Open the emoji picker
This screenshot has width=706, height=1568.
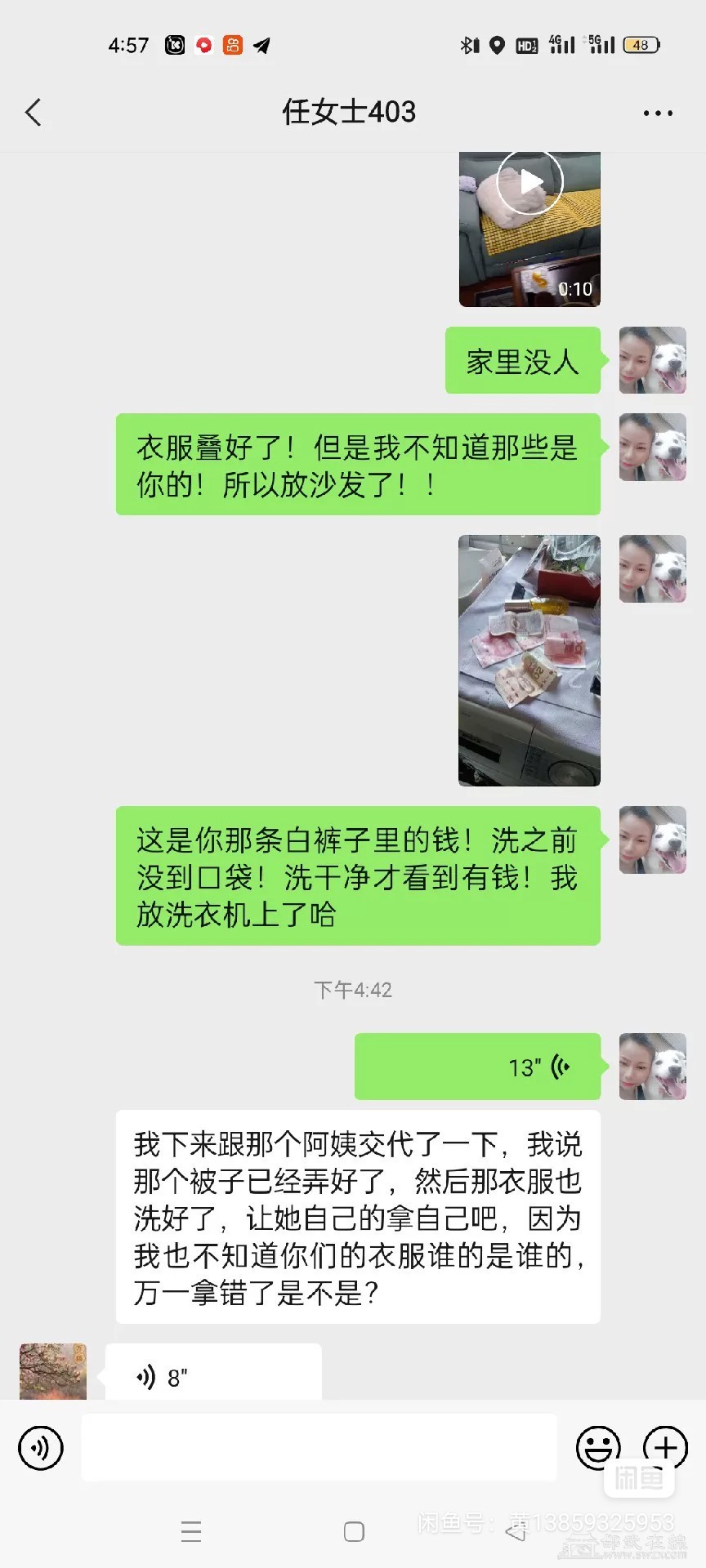coord(597,1448)
